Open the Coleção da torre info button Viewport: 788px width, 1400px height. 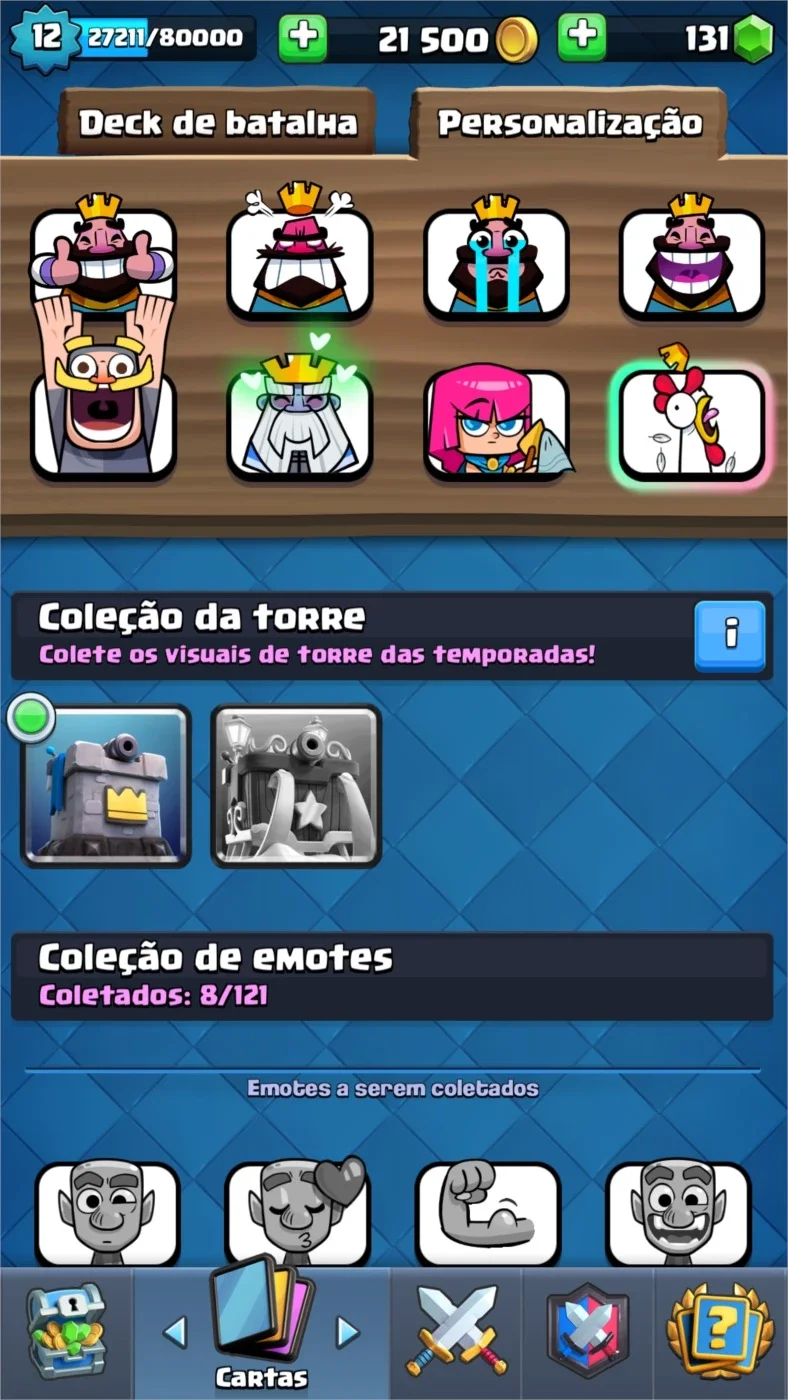click(x=730, y=635)
